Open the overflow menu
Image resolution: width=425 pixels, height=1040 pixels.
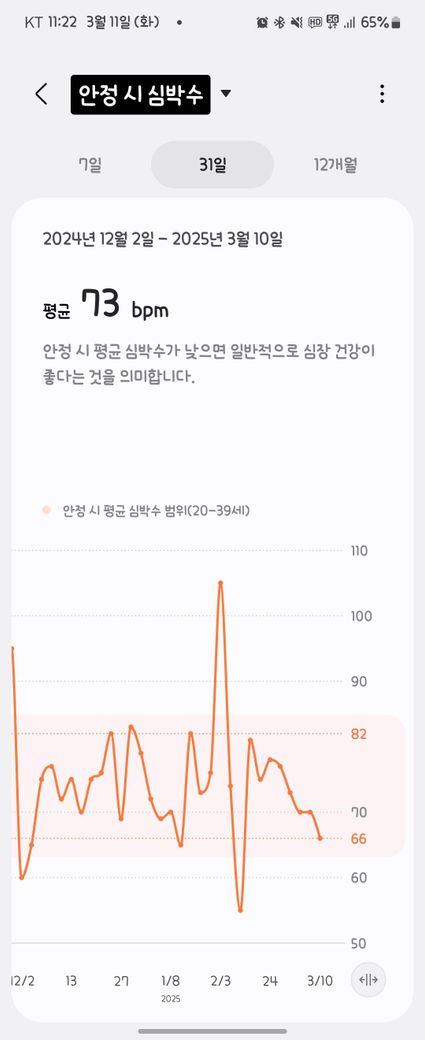coord(382,94)
